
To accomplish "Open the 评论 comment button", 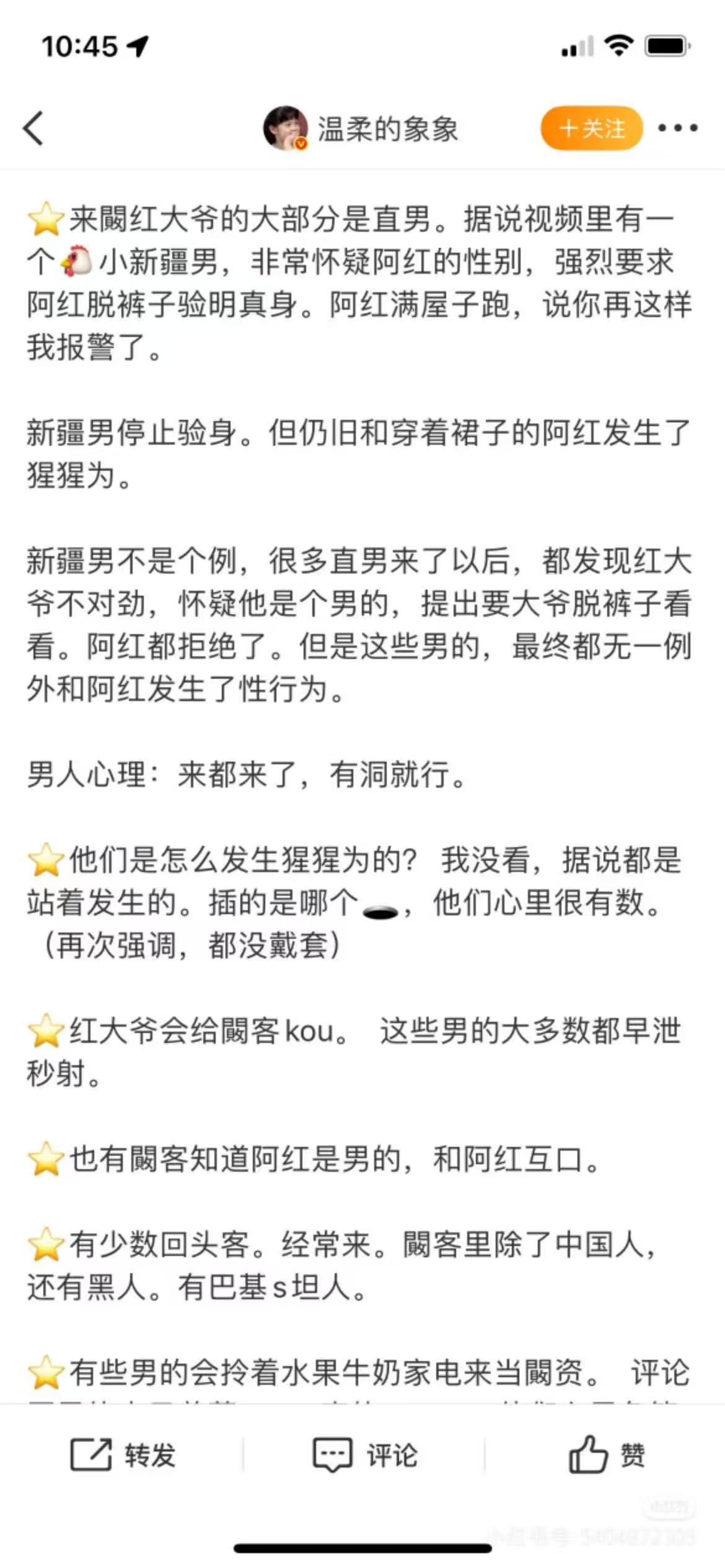I will coord(365,1455).
